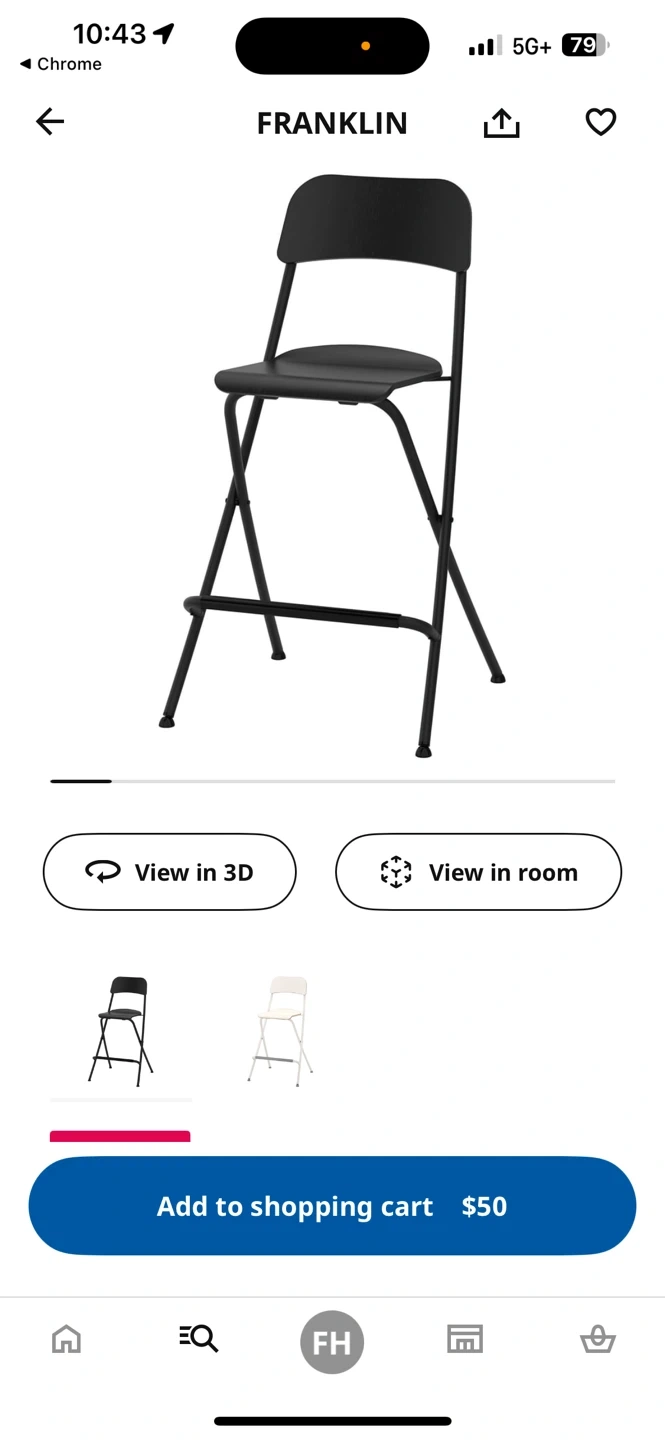
Task: Switch to the Home tab
Action: click(x=66, y=1339)
